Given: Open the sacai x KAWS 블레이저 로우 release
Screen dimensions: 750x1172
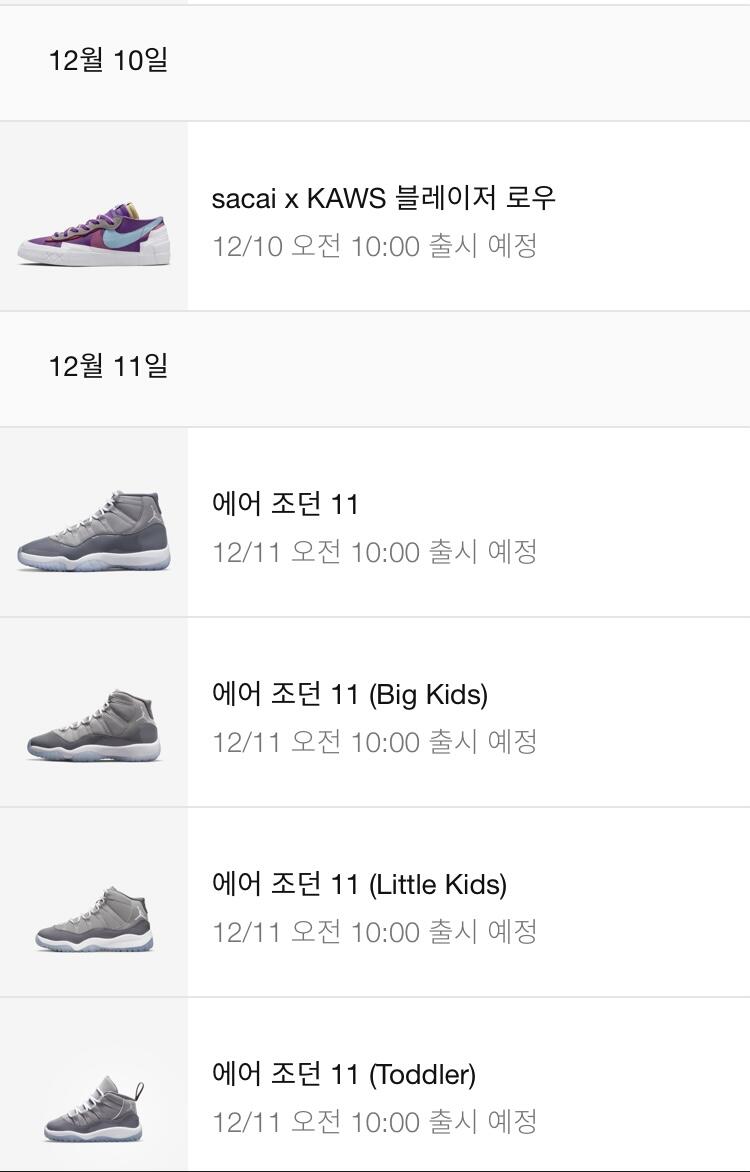Looking at the screenshot, I should tap(383, 216).
